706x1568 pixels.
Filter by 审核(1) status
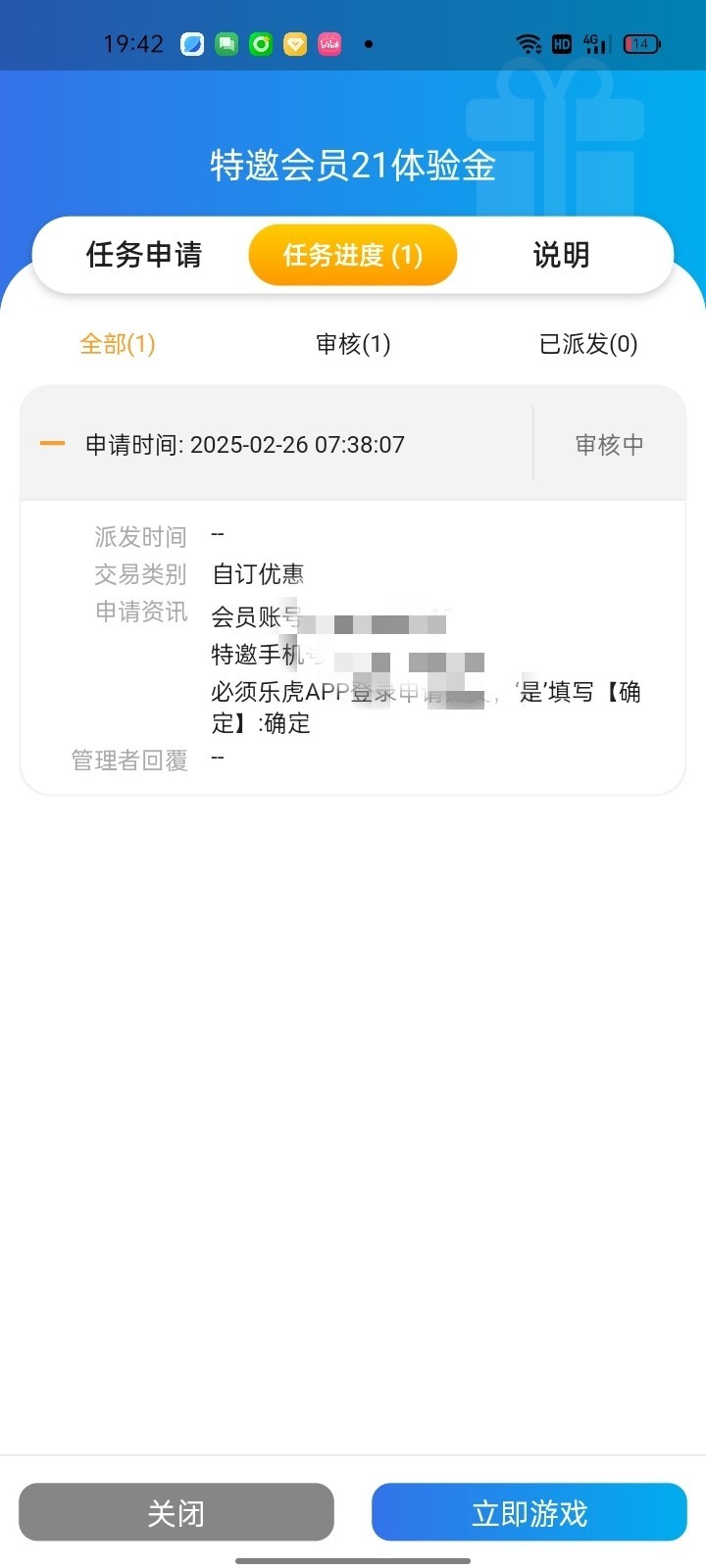pyautogui.click(x=353, y=344)
